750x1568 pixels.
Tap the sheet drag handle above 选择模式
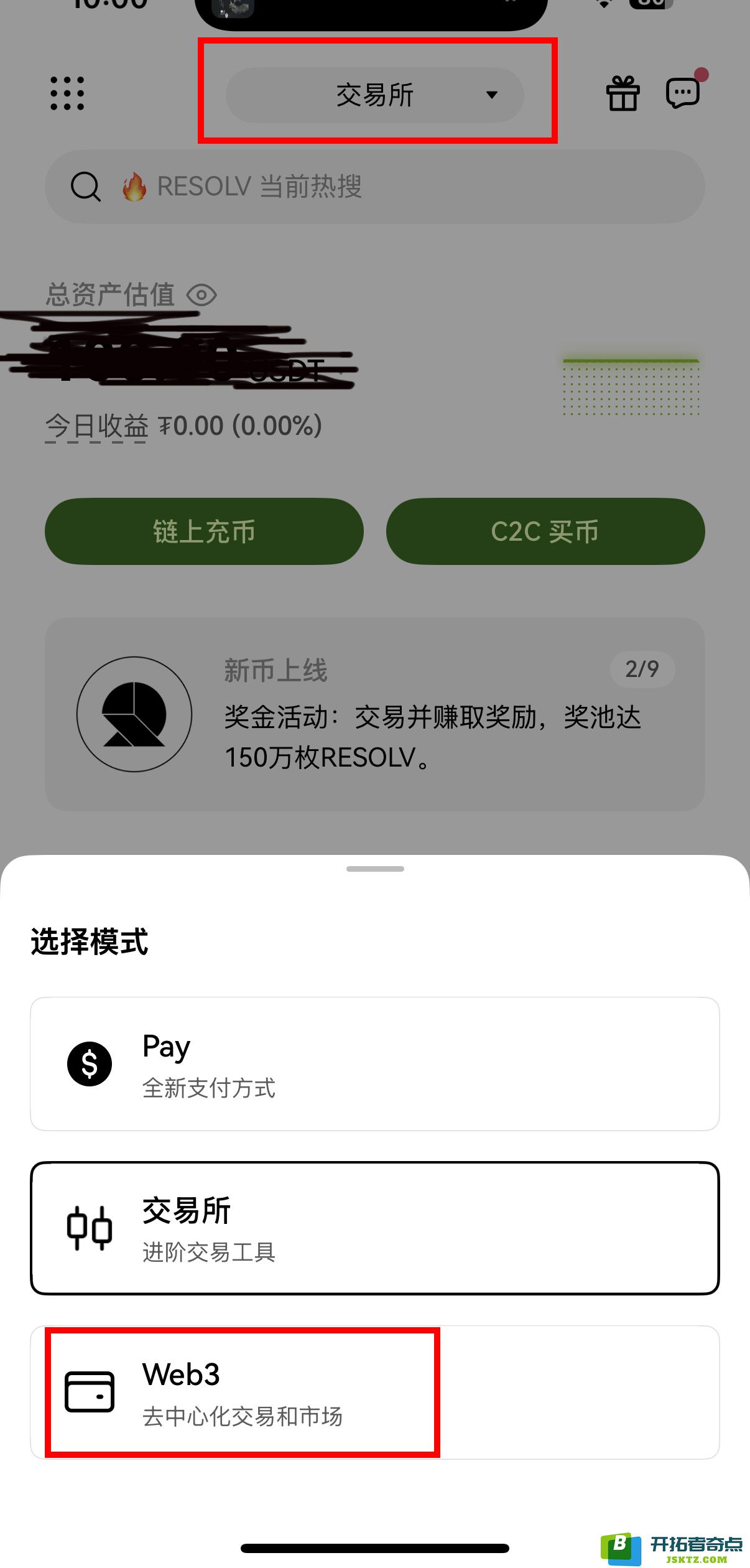375,869
